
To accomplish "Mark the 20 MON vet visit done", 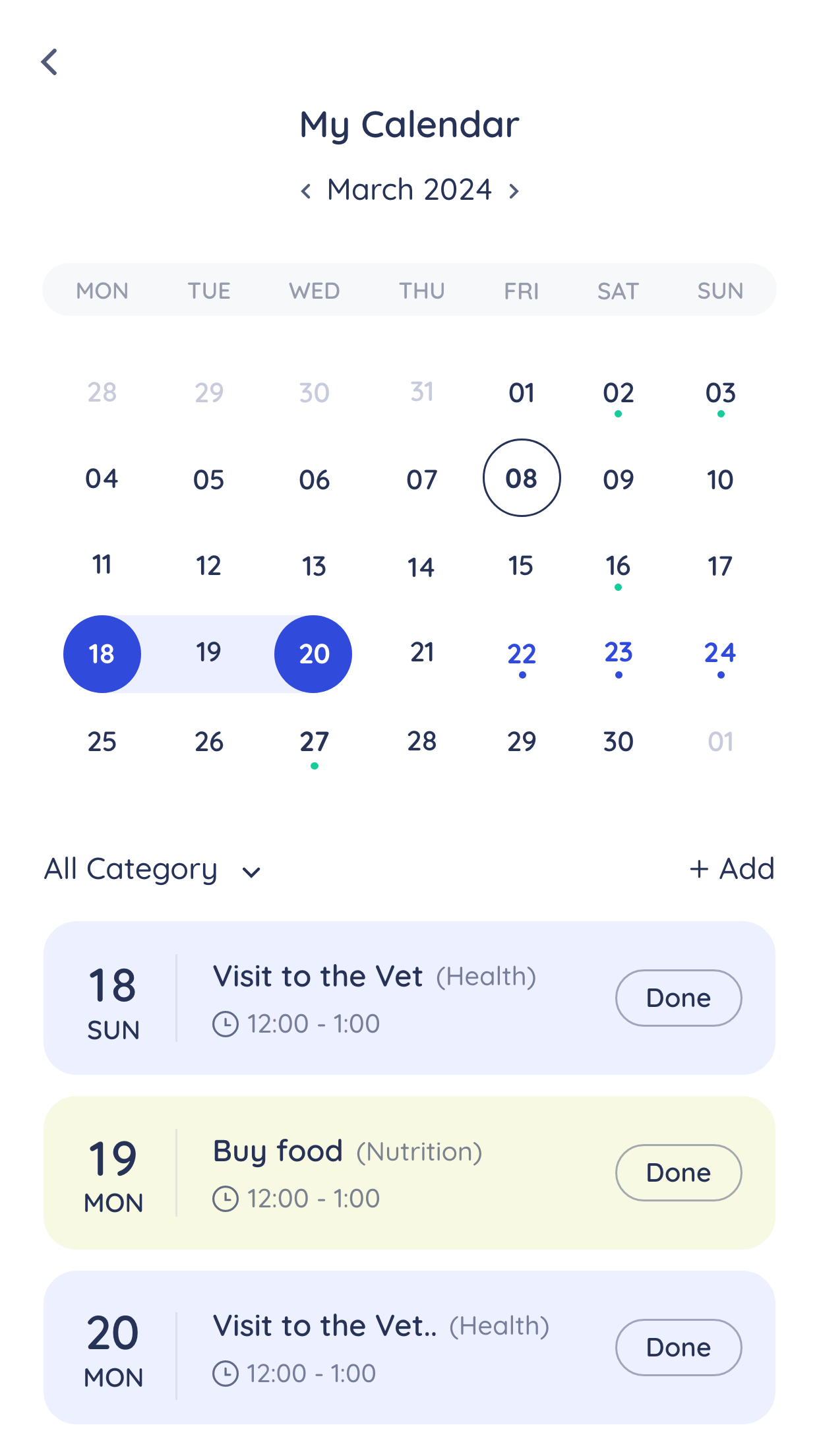I will 678,1347.
